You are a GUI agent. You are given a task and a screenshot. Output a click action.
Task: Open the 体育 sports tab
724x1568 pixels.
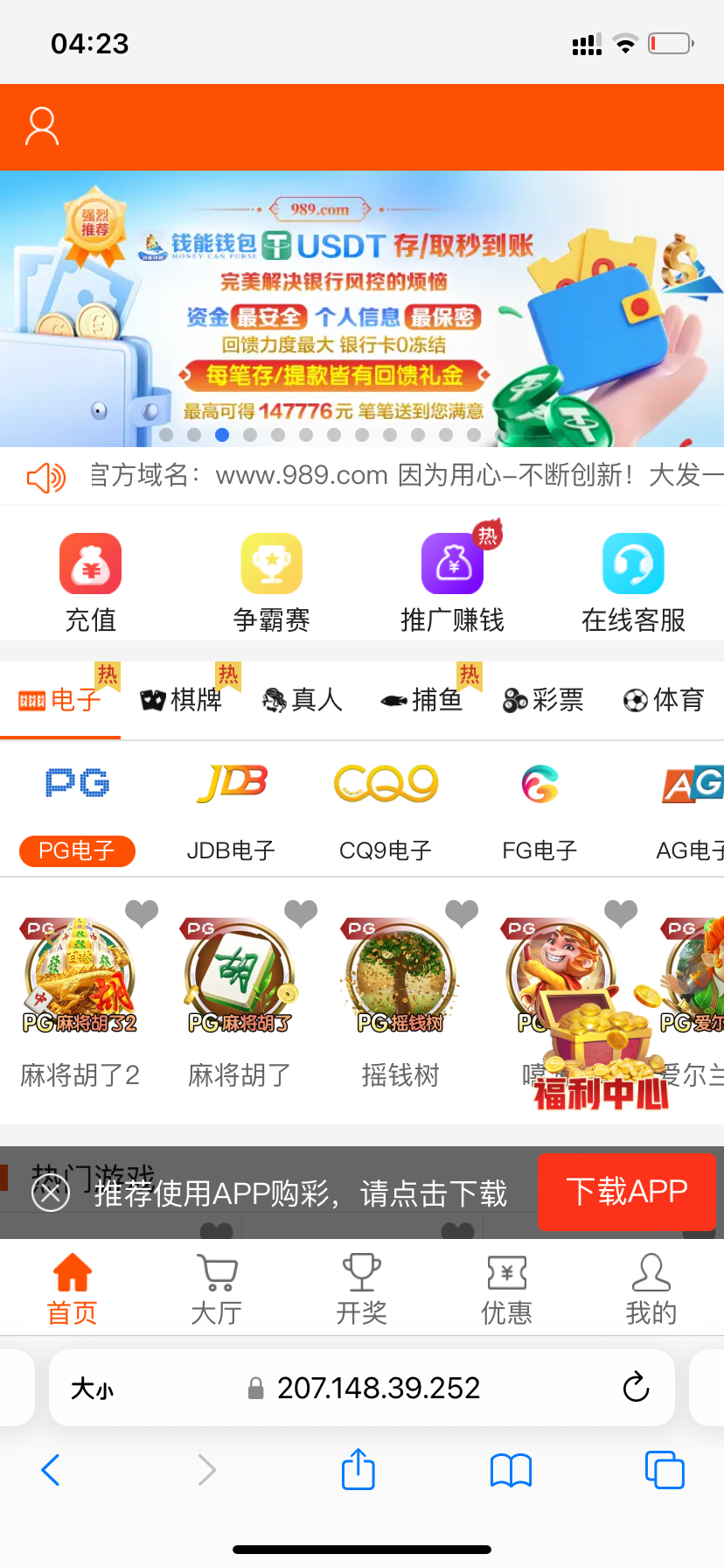[665, 700]
